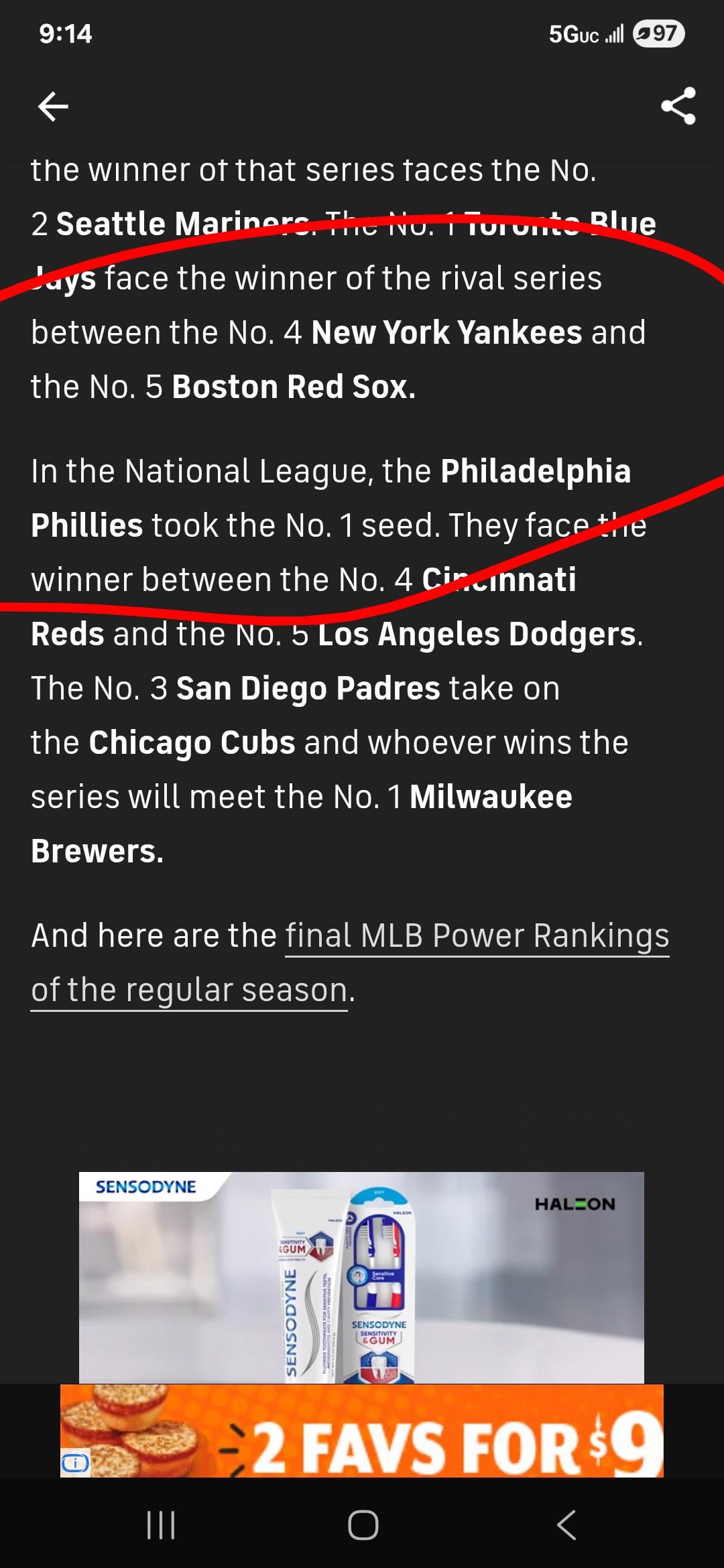Open the Sensodyne advertisement
The image size is (724, 1568).
361,1277
